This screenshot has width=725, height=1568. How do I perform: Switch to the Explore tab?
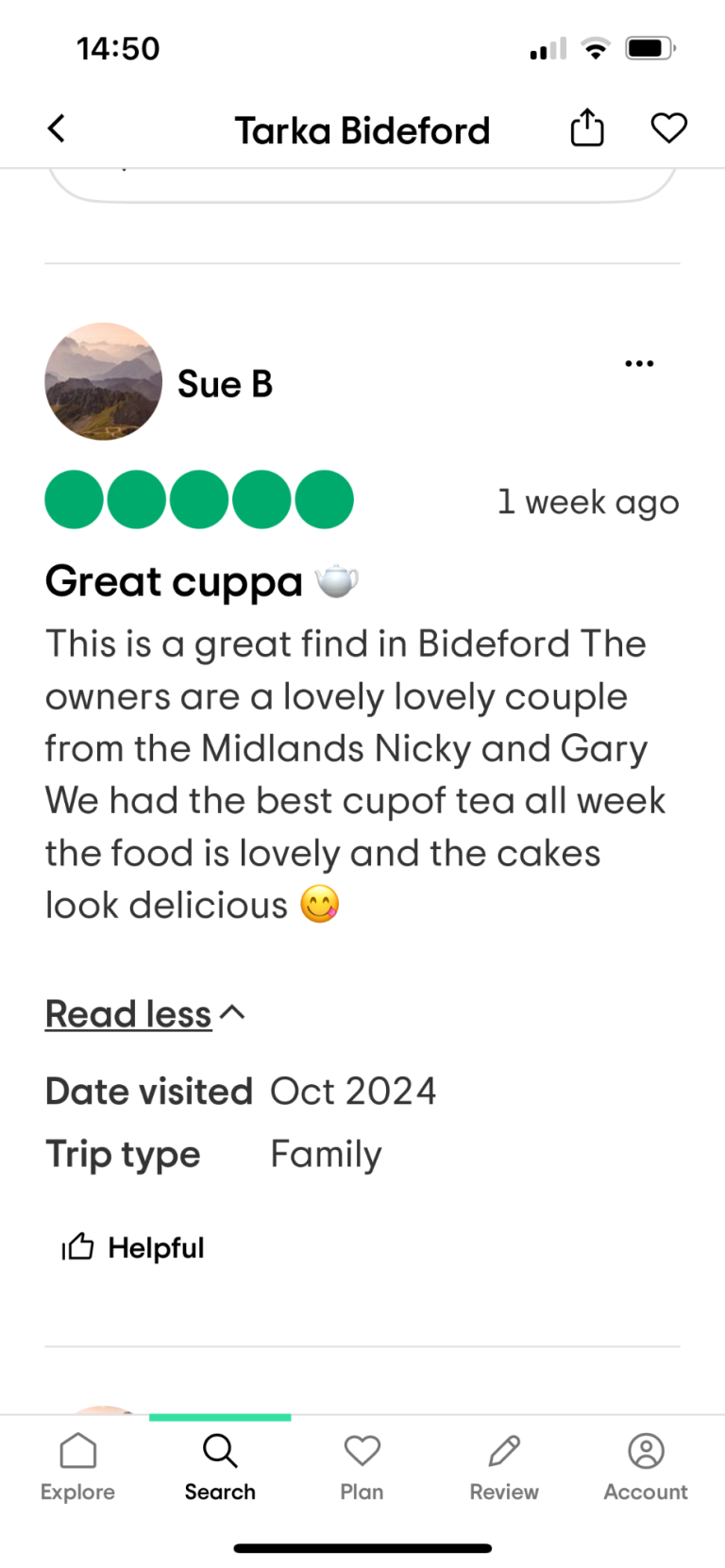[77, 1467]
